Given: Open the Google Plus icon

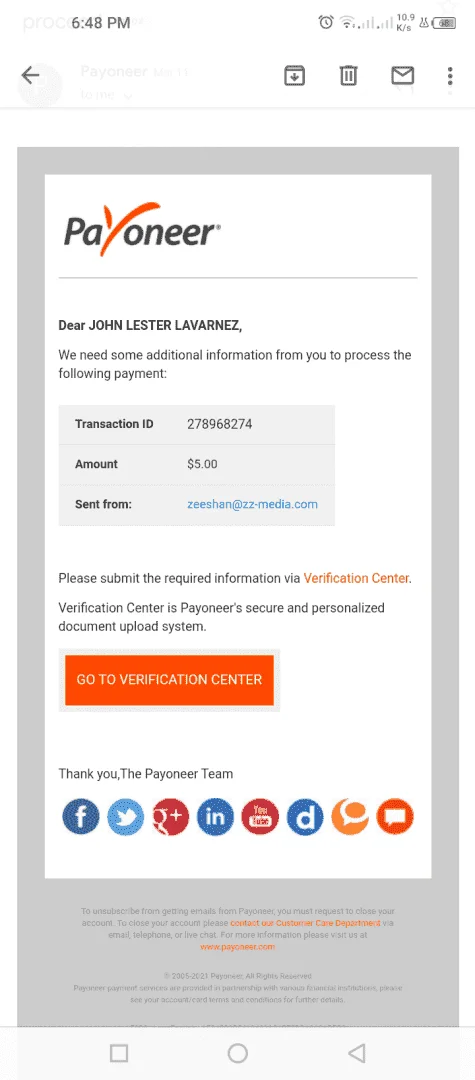Looking at the screenshot, I should [171, 817].
